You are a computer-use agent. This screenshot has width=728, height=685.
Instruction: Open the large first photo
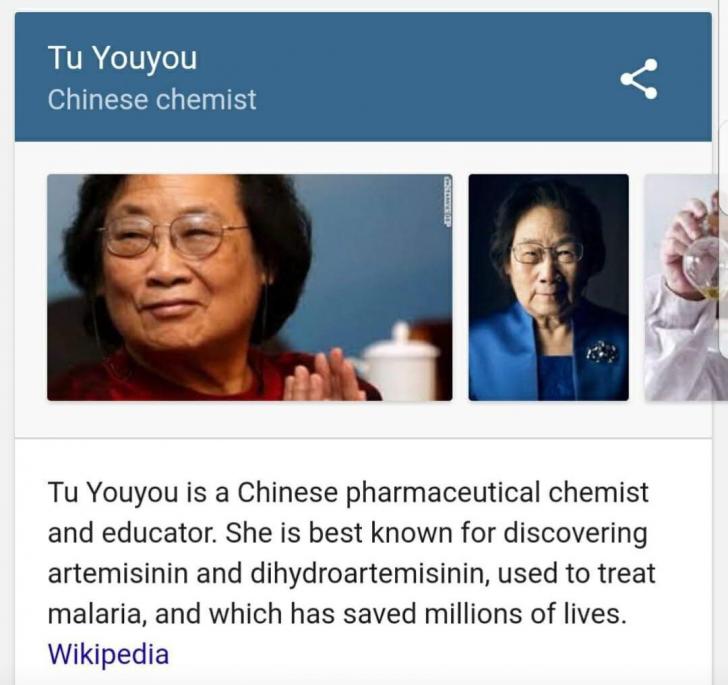[x=249, y=288]
